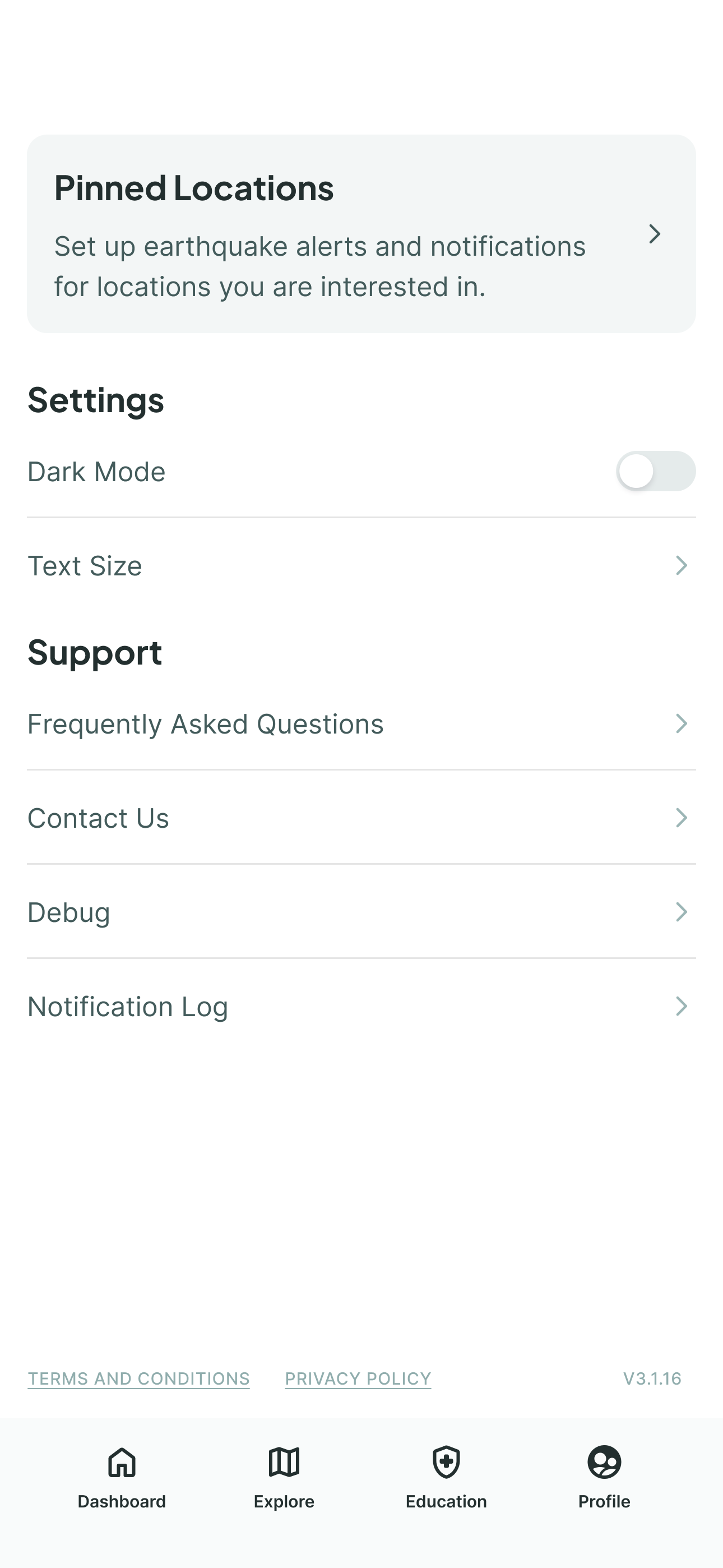Screen dimensions: 723x1568
Task: Open the Pinned Locations card
Action: click(x=361, y=234)
